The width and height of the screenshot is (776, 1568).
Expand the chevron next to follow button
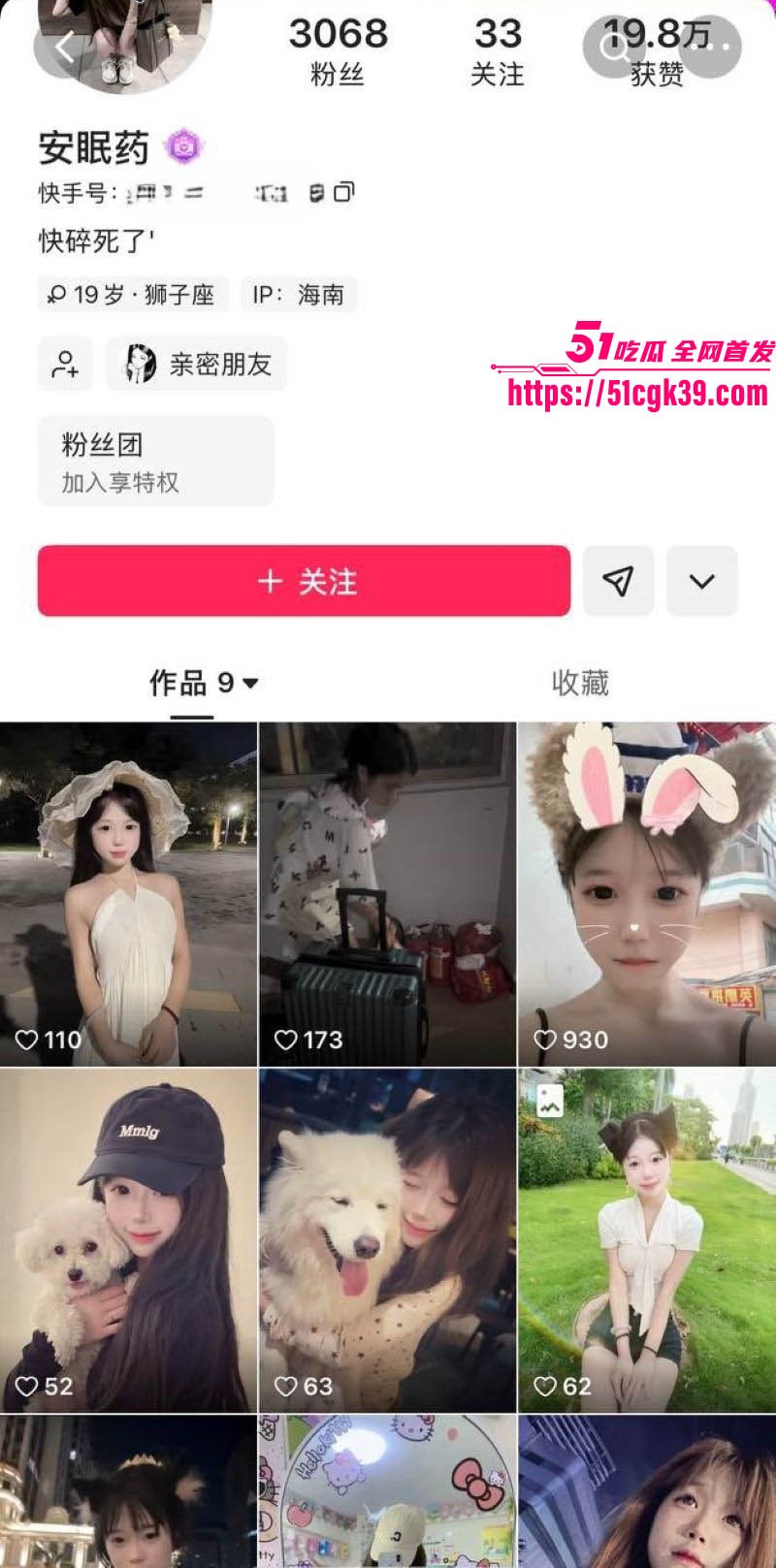pyautogui.click(x=701, y=581)
